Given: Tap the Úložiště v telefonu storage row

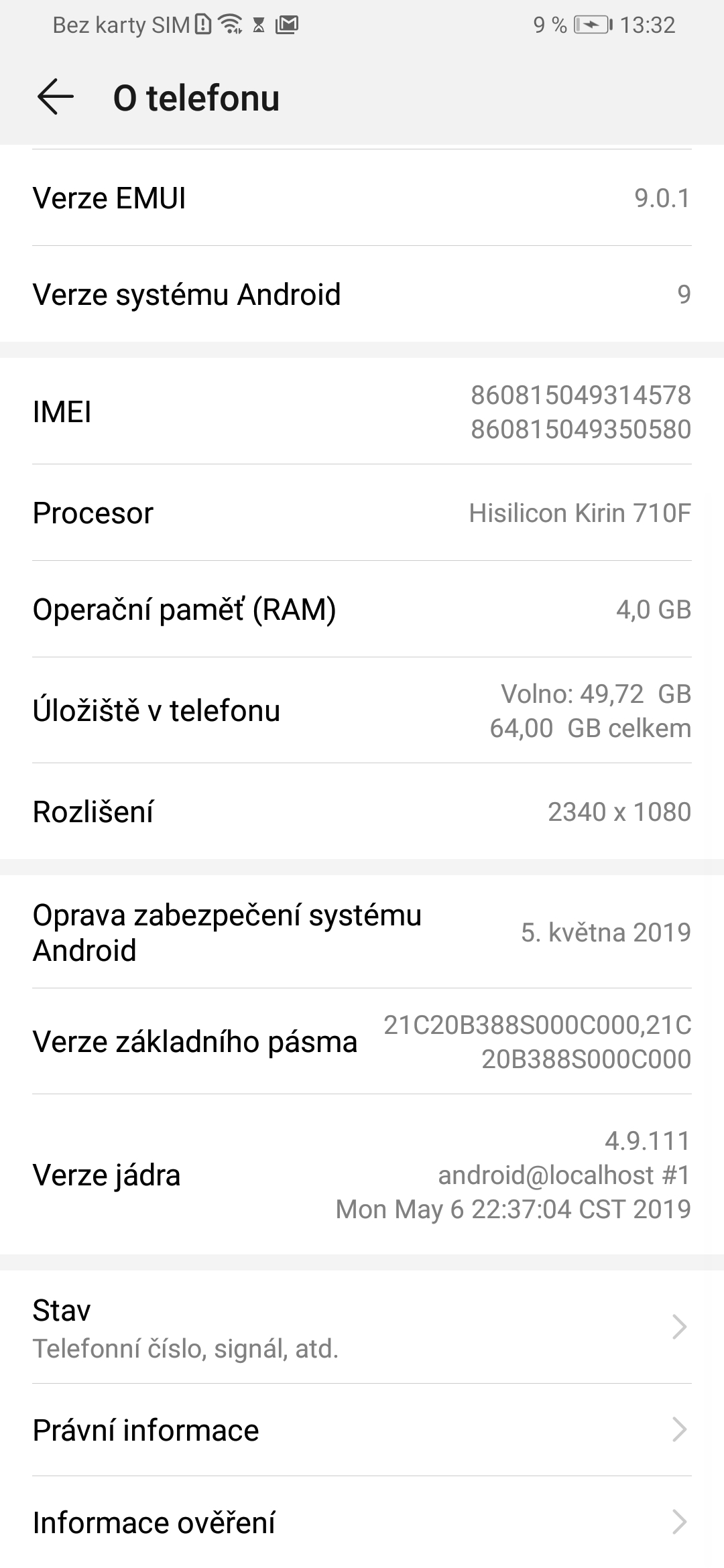Looking at the screenshot, I should click(362, 712).
